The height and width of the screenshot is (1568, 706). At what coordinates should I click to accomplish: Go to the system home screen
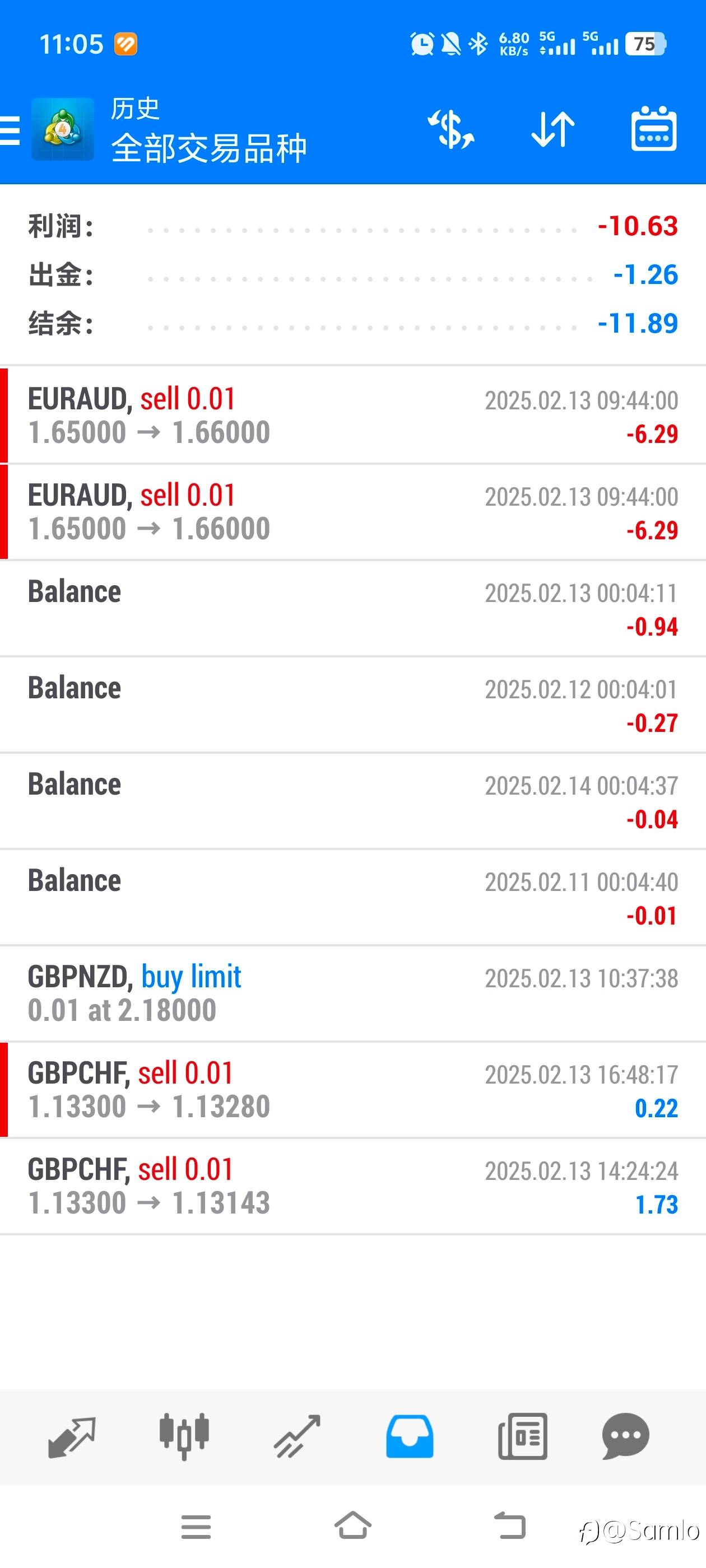coord(352,1525)
